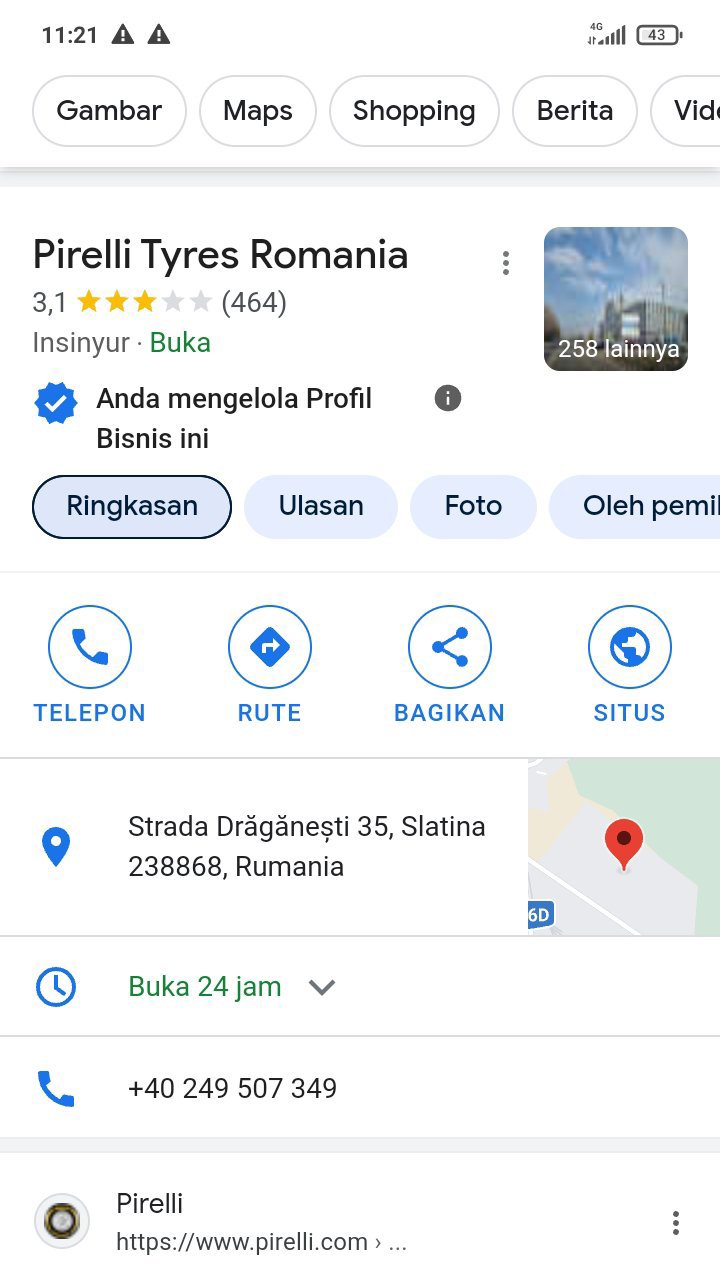Open the map preview with the red pin
This screenshot has width=720, height=1280.
pyautogui.click(x=624, y=846)
